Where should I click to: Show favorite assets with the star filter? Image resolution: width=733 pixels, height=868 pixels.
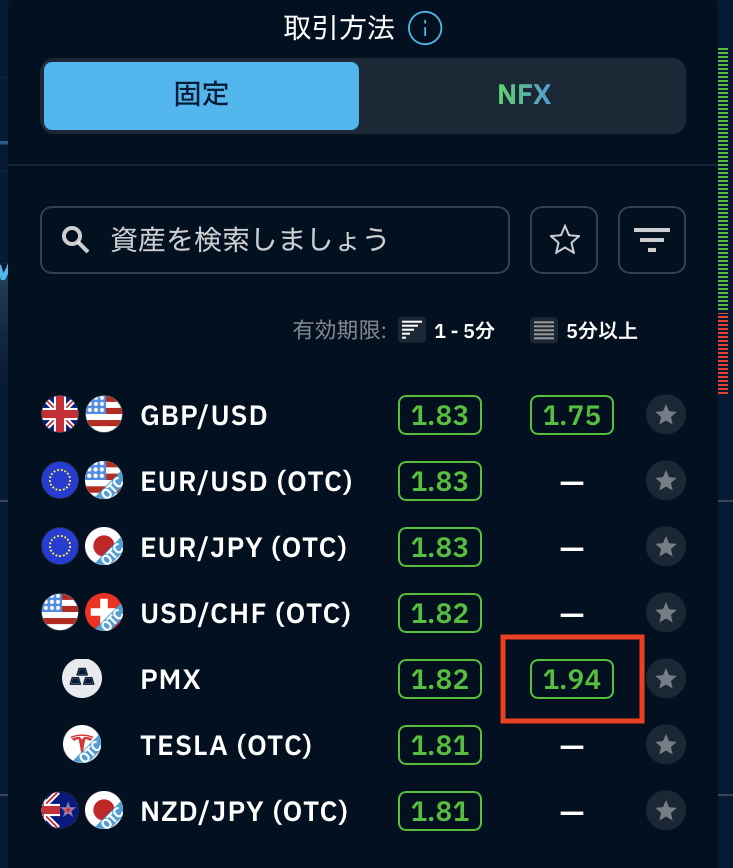tap(564, 240)
